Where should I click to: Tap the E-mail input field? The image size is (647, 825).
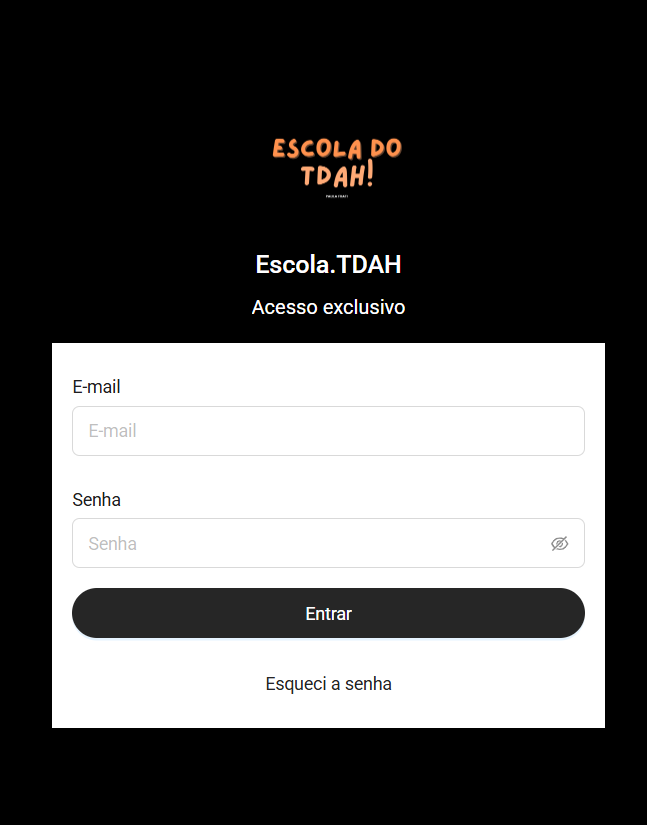click(x=328, y=431)
